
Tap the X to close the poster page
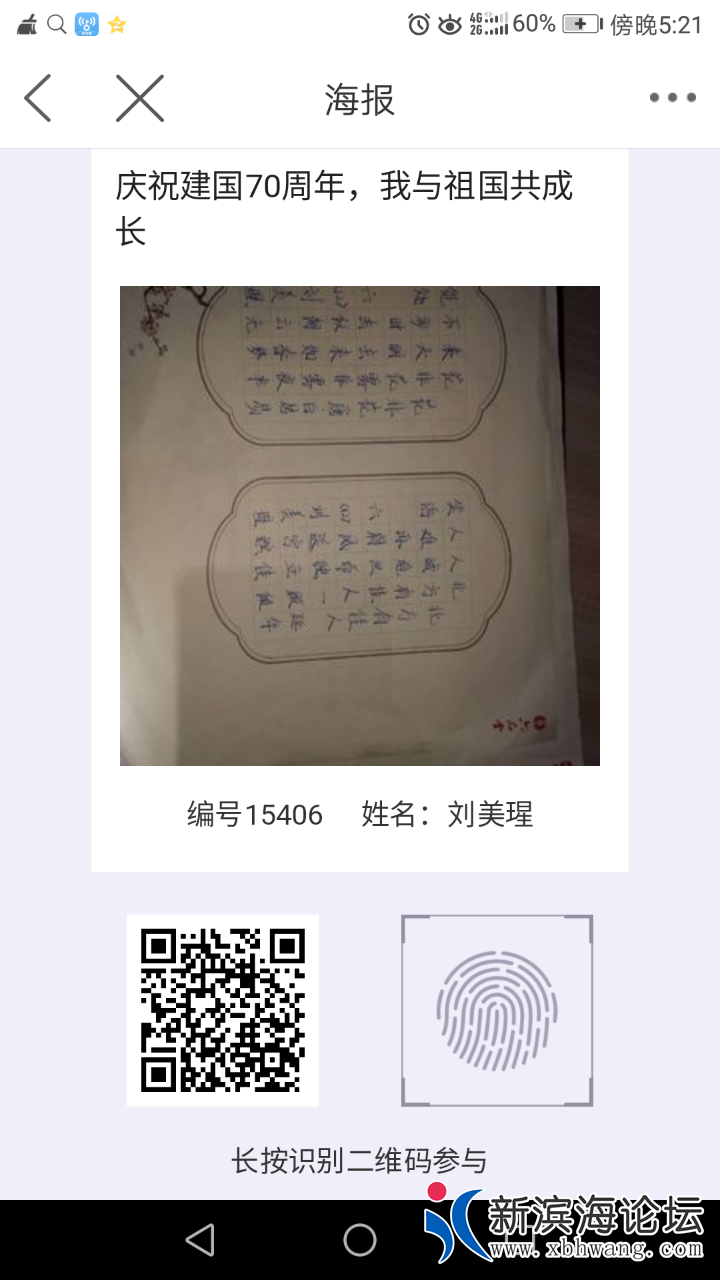[139, 97]
